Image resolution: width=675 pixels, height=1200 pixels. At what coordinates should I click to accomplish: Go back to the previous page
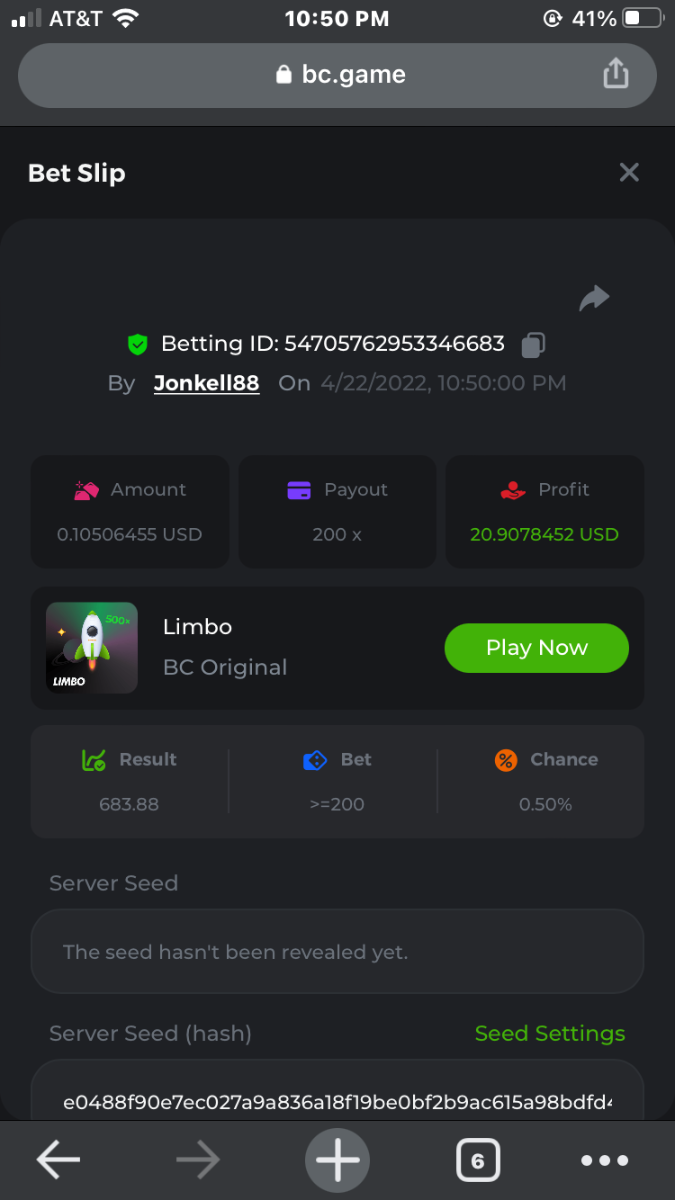[x=59, y=1160]
